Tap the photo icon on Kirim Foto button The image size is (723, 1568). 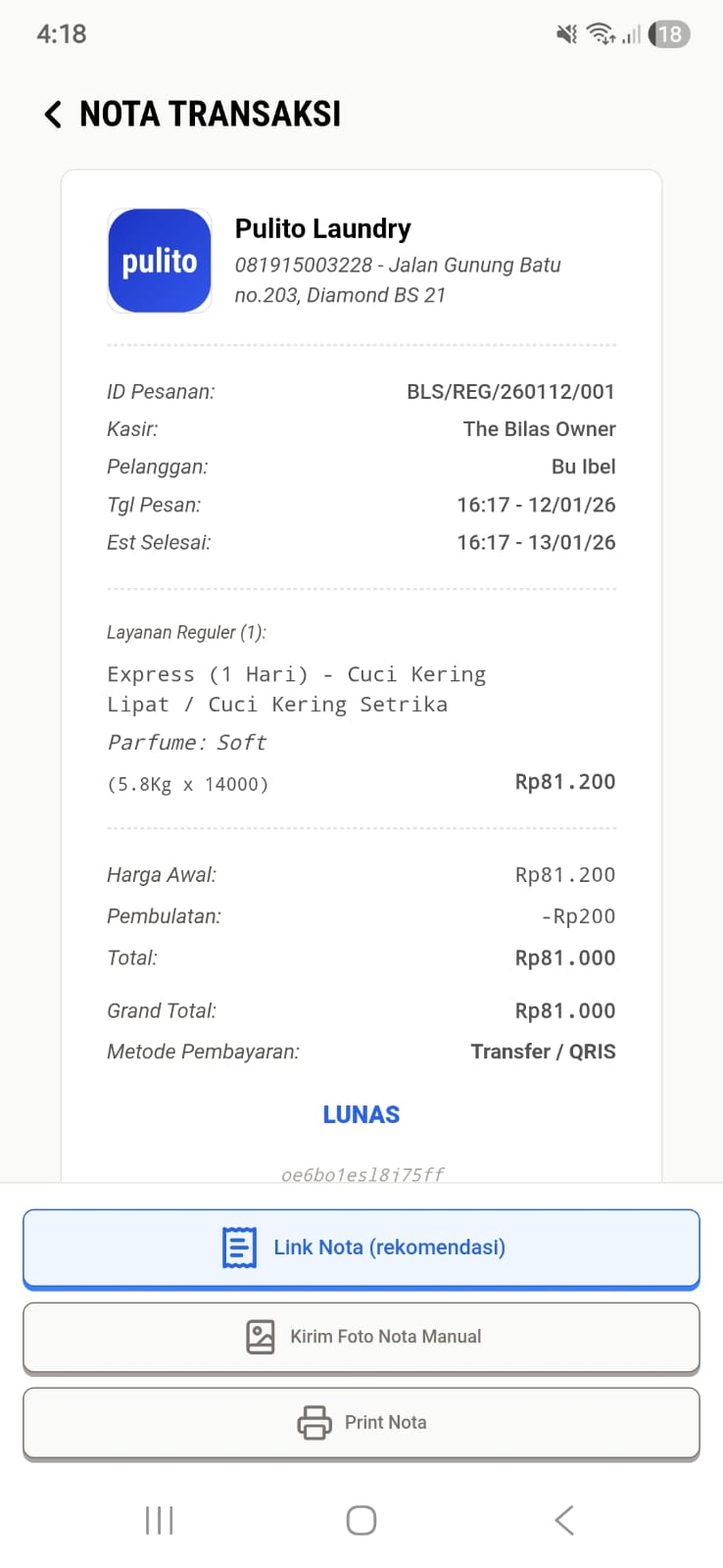click(x=259, y=1336)
